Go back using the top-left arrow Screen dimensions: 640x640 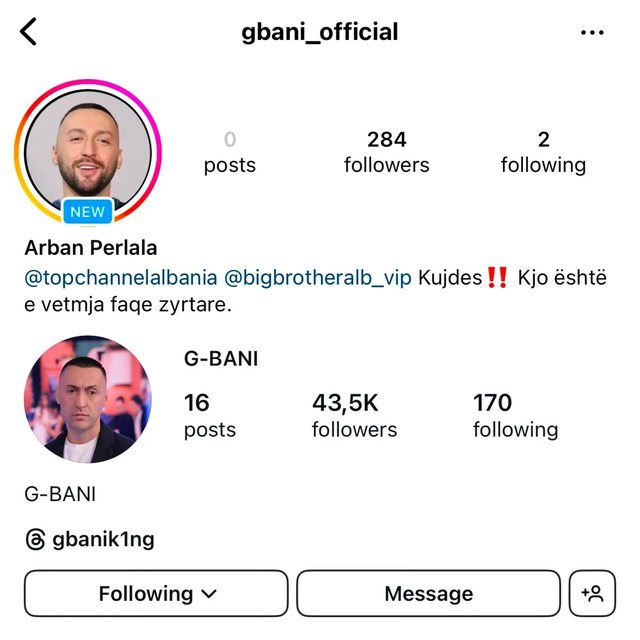(x=28, y=31)
